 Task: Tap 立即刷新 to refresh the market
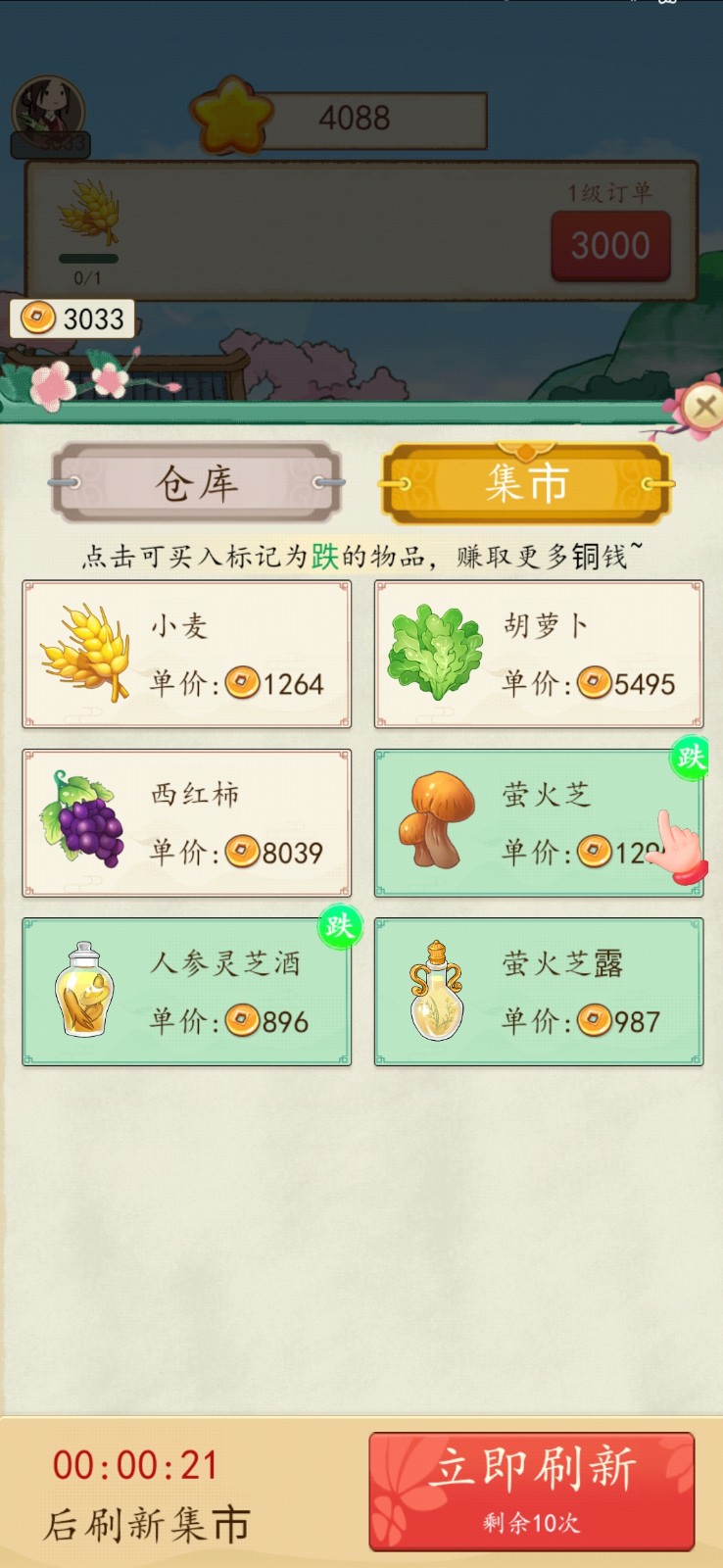532,1492
